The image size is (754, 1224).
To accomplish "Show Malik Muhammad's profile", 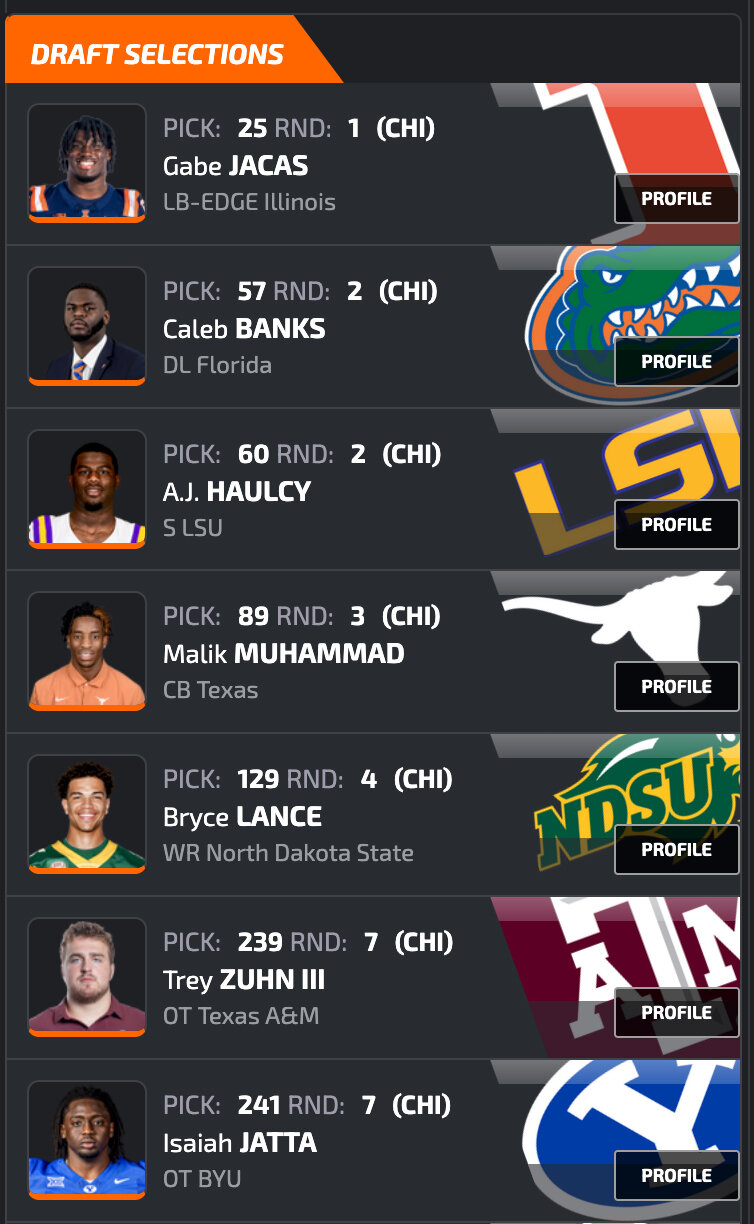I will coord(676,687).
